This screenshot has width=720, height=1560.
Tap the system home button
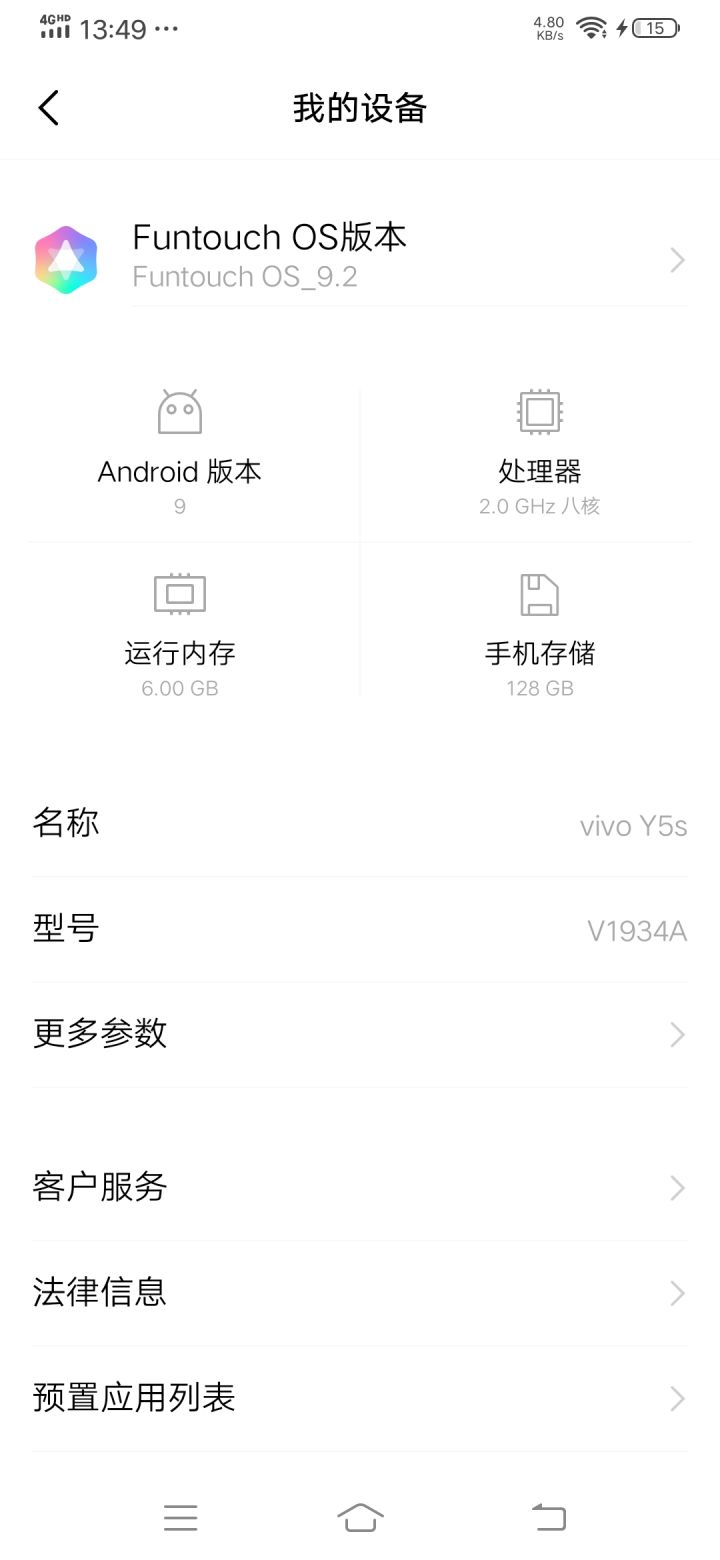(360, 1517)
